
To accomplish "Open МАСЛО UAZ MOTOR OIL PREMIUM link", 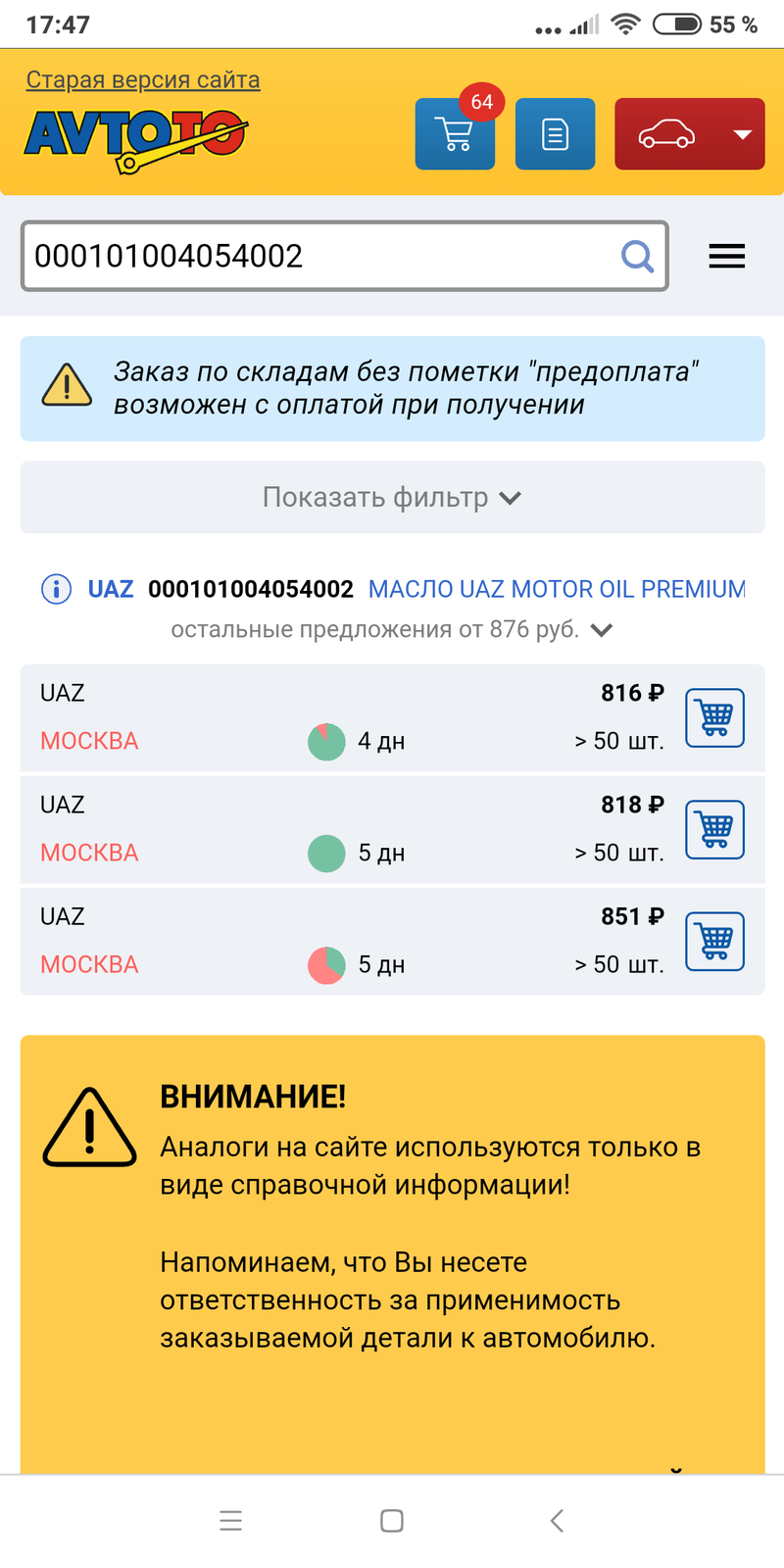I will 557,589.
